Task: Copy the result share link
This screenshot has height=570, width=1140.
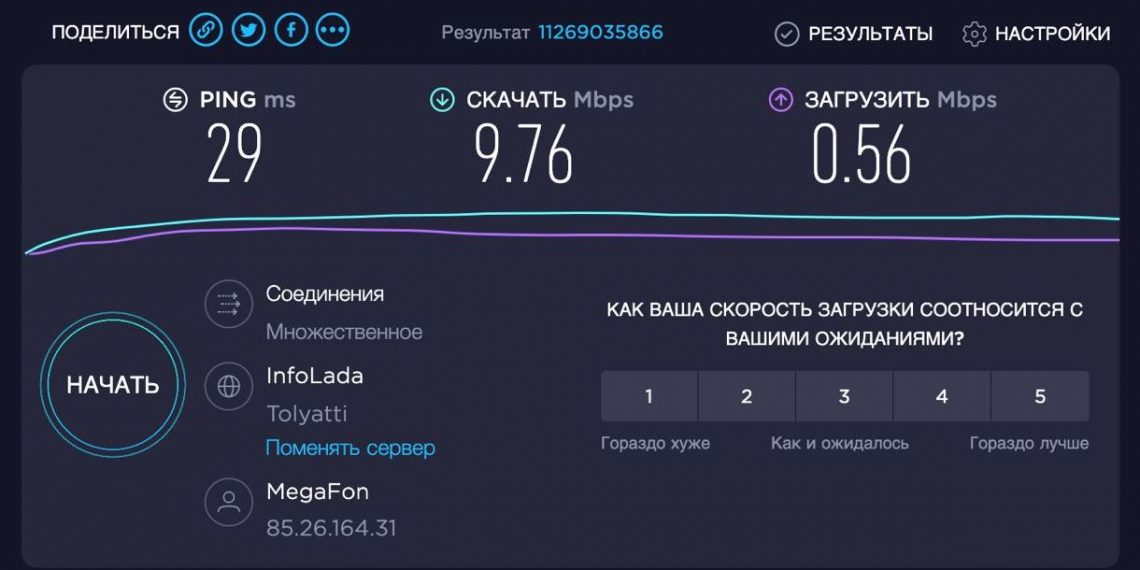Action: pyautogui.click(x=205, y=32)
